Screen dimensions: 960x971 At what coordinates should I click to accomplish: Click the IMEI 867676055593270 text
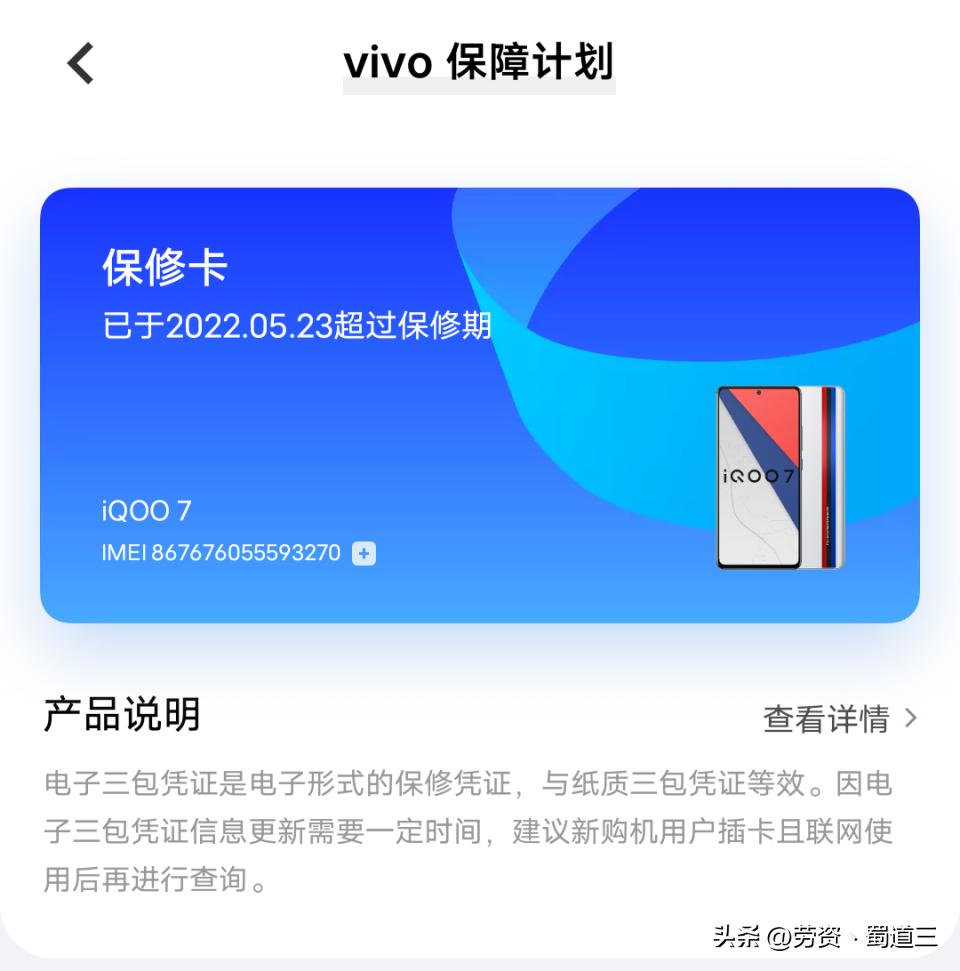point(218,552)
